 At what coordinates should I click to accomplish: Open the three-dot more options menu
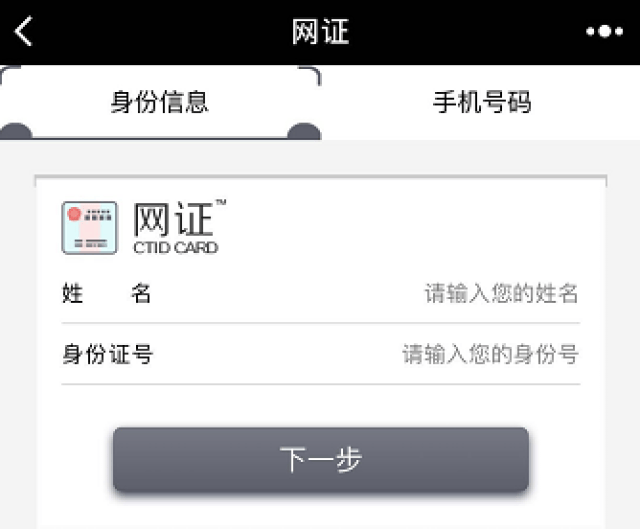[604, 32]
